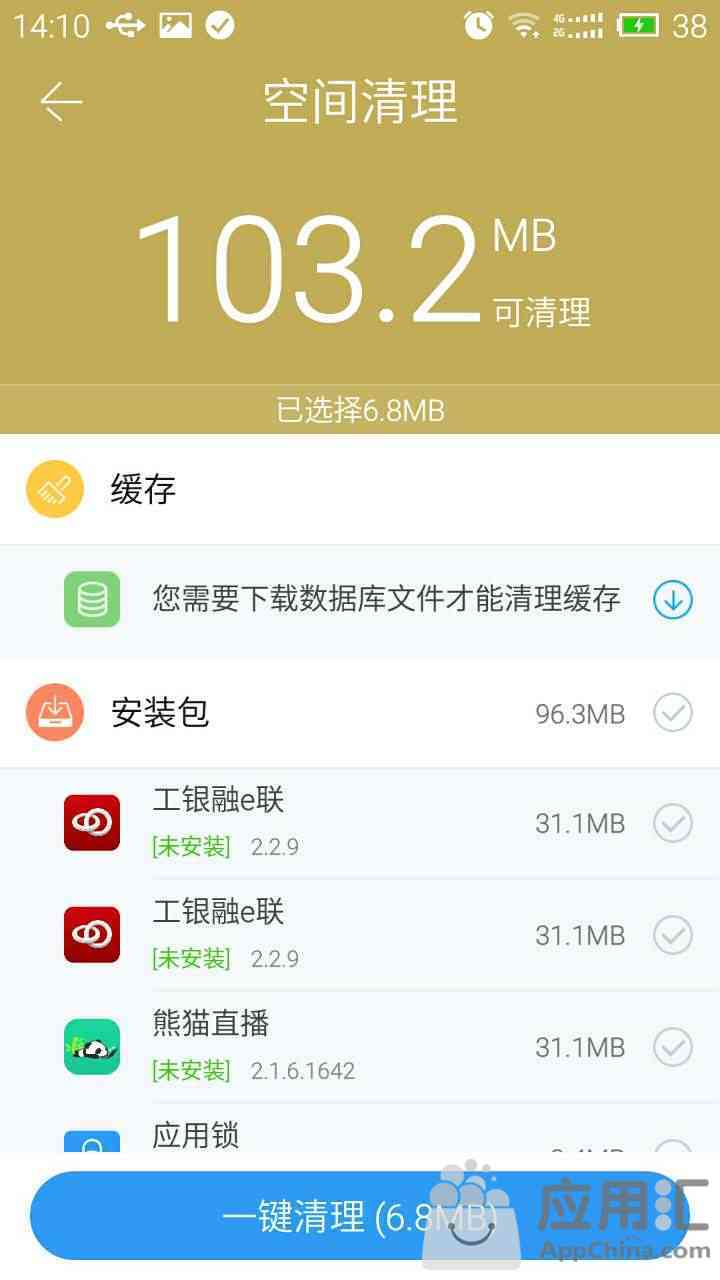Go back using the top arrow

pos(61,101)
